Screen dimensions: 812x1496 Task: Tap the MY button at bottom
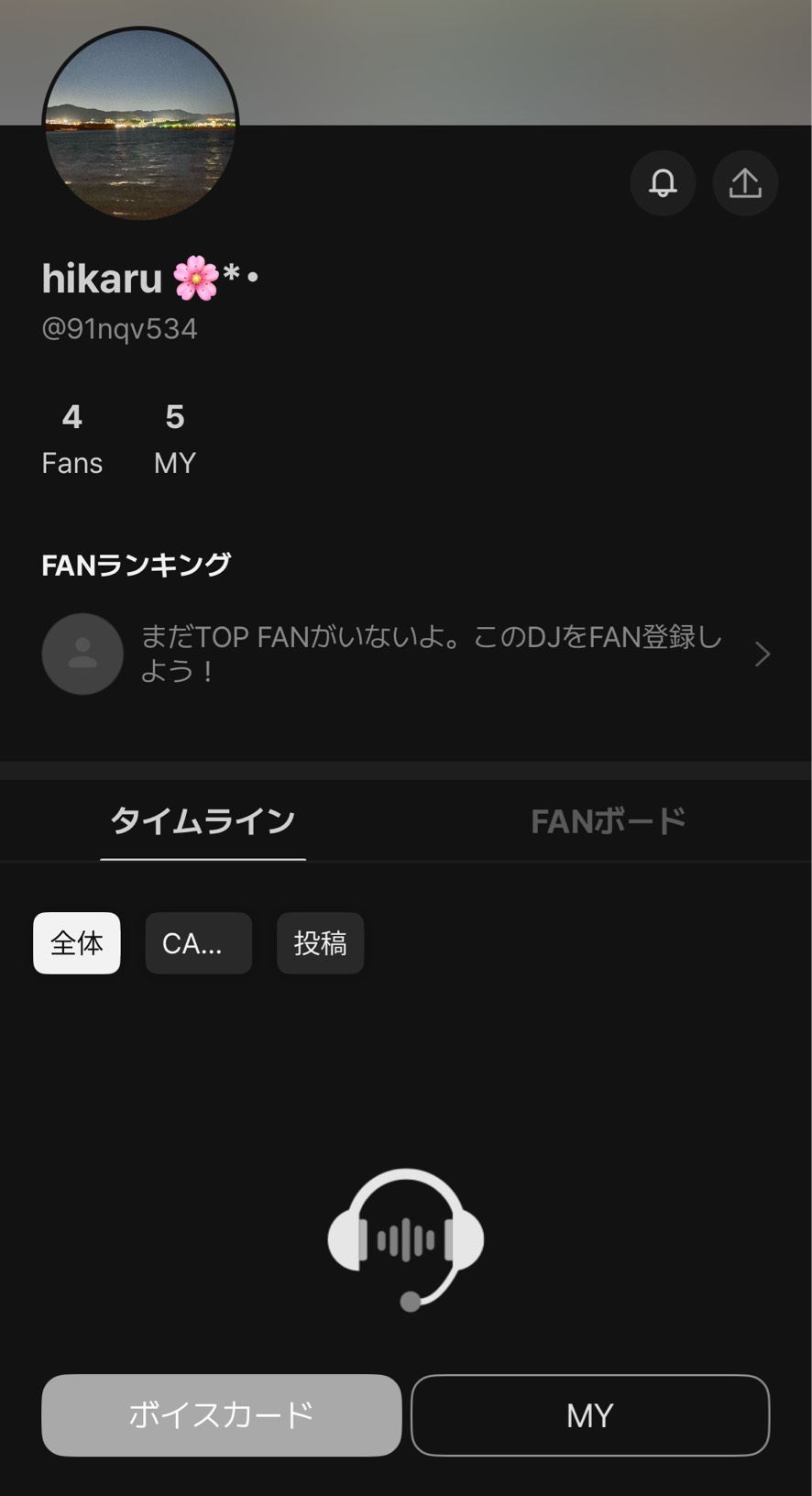point(589,1414)
